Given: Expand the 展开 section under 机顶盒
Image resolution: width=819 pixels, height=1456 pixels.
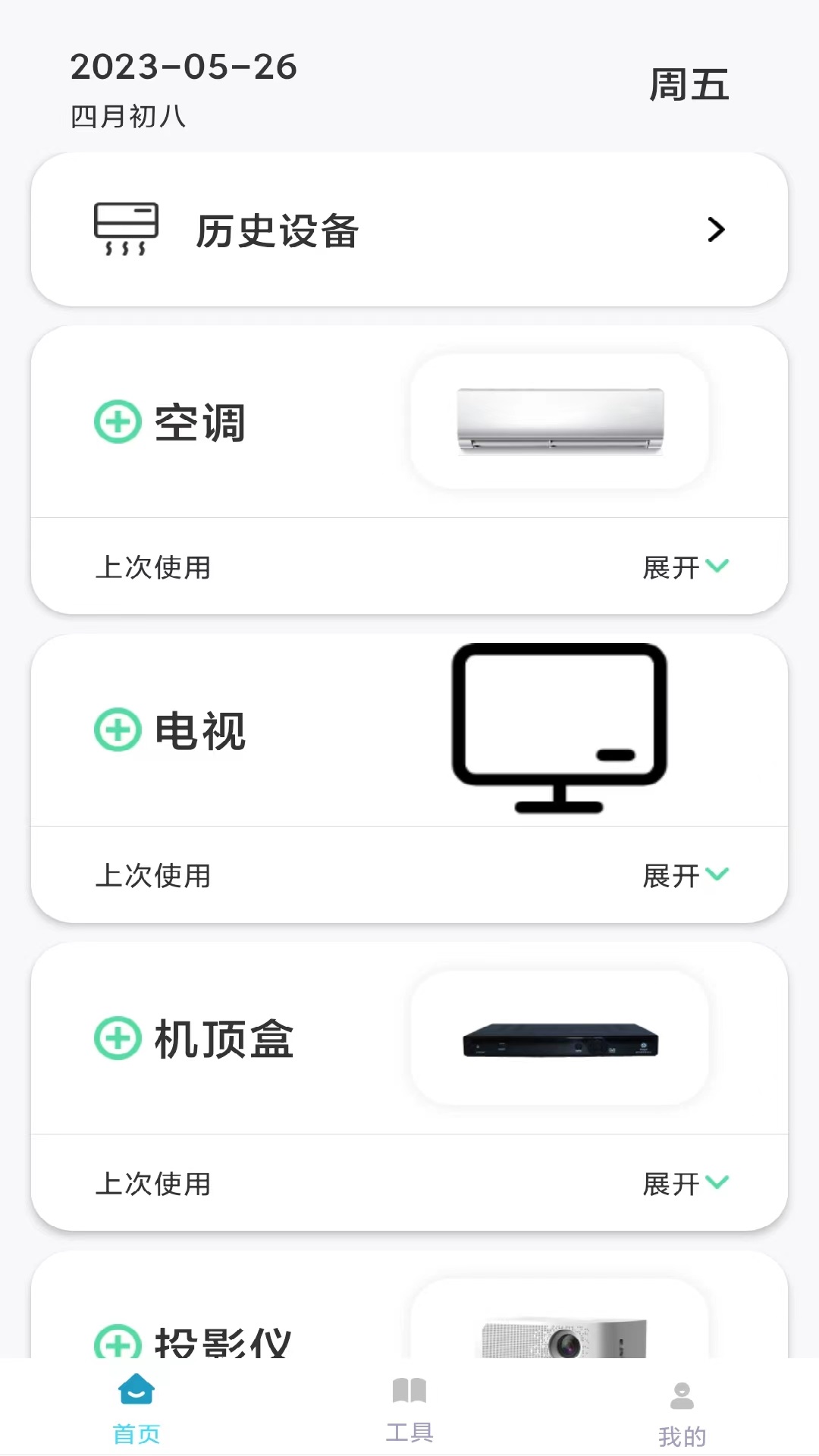Looking at the screenshot, I should tap(685, 1184).
